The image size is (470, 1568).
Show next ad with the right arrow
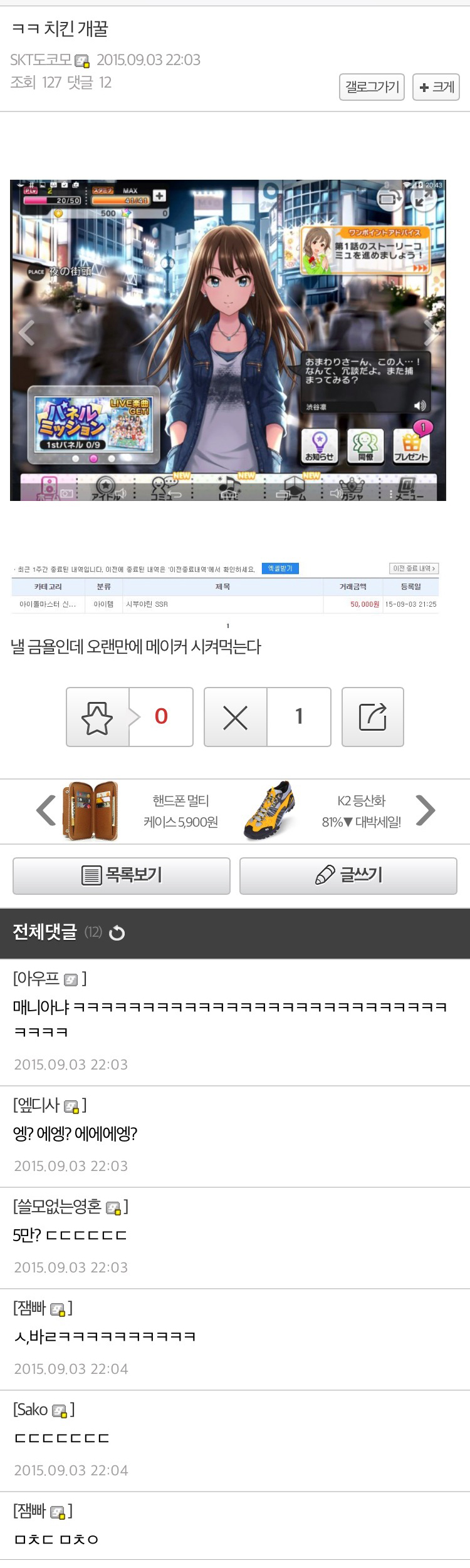click(426, 810)
